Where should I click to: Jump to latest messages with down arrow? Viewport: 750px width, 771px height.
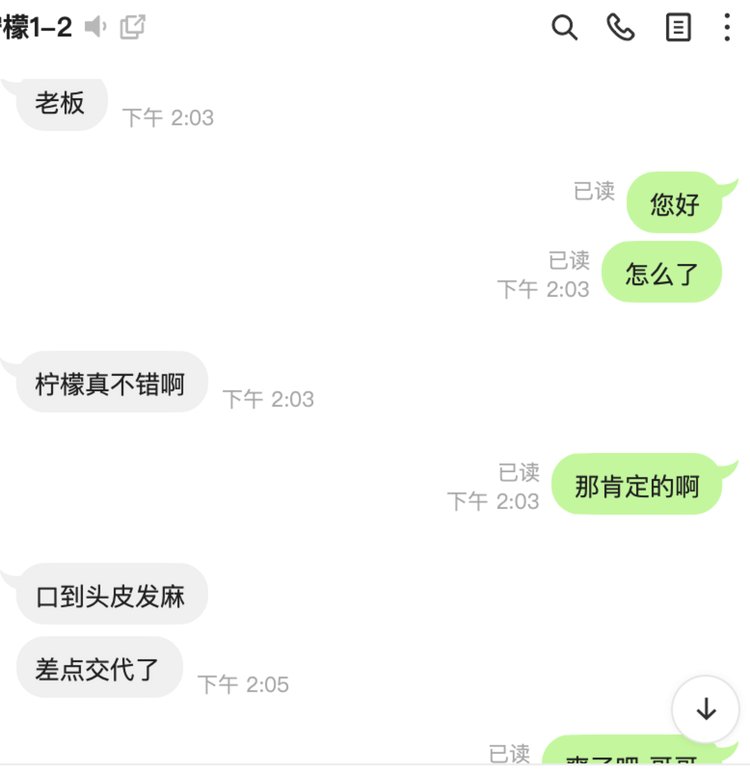[706, 709]
